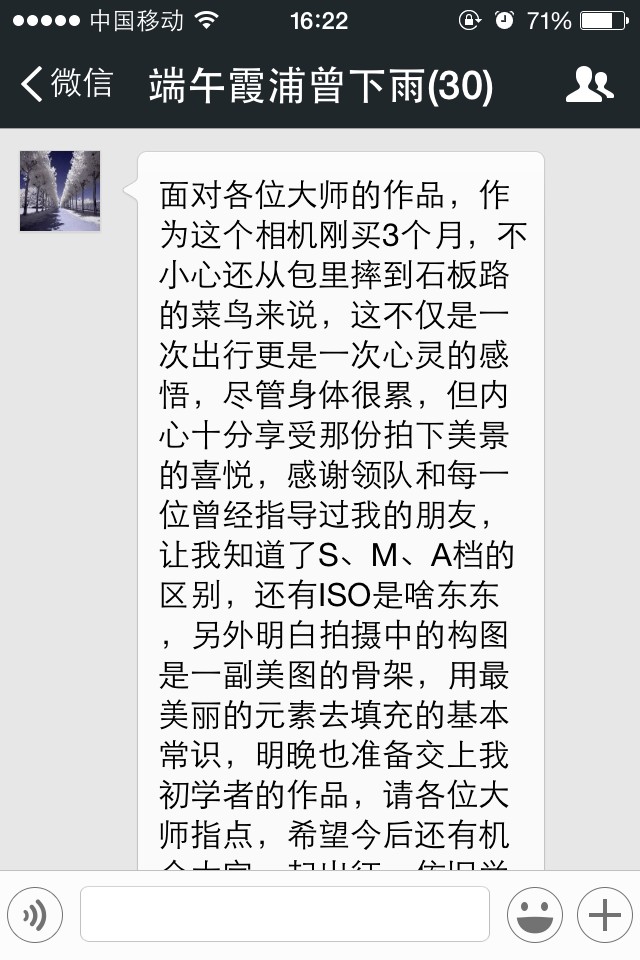Switch to voice message input
Viewport: 640px width, 960px height.
coord(35,914)
